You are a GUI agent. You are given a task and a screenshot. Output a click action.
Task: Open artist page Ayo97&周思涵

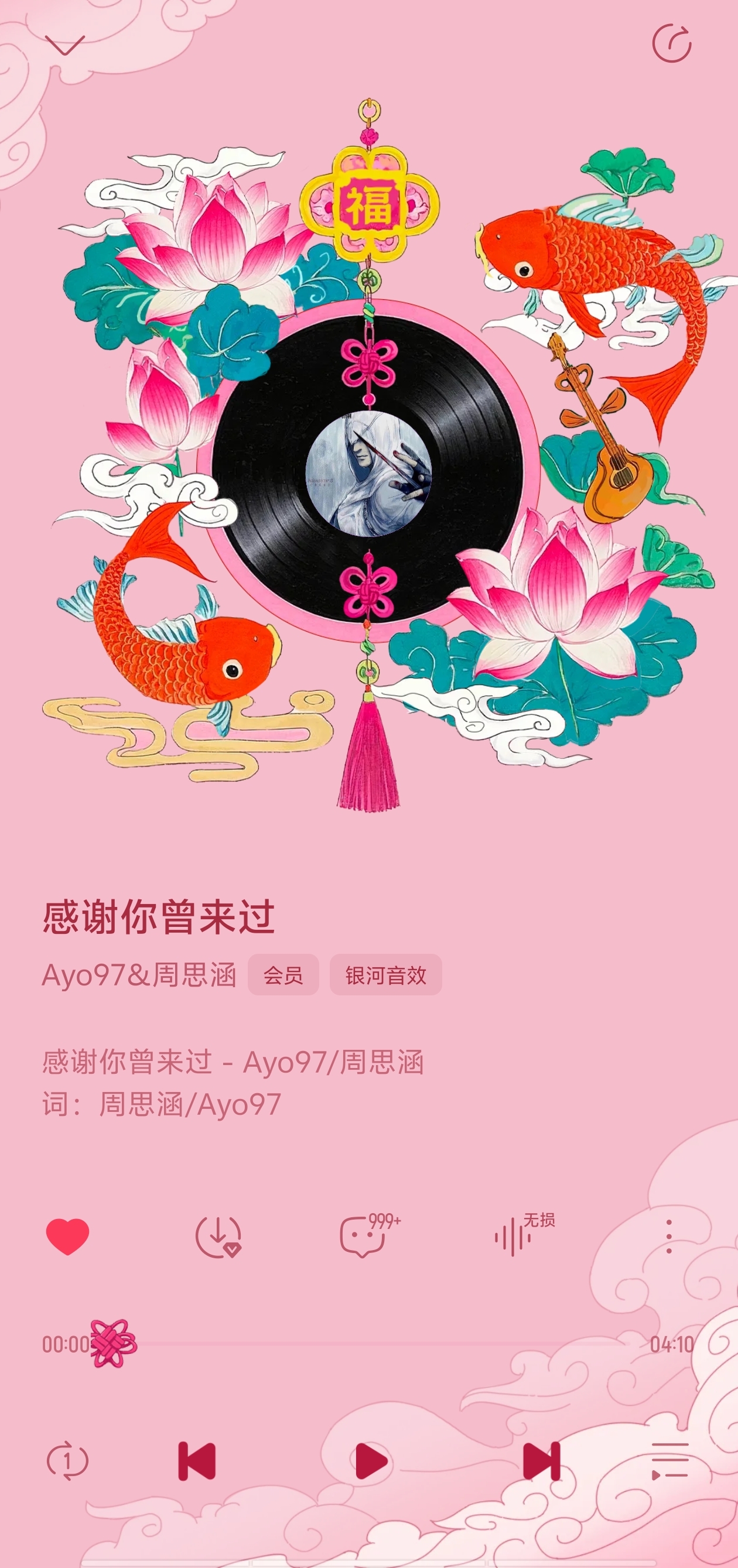[x=139, y=975]
